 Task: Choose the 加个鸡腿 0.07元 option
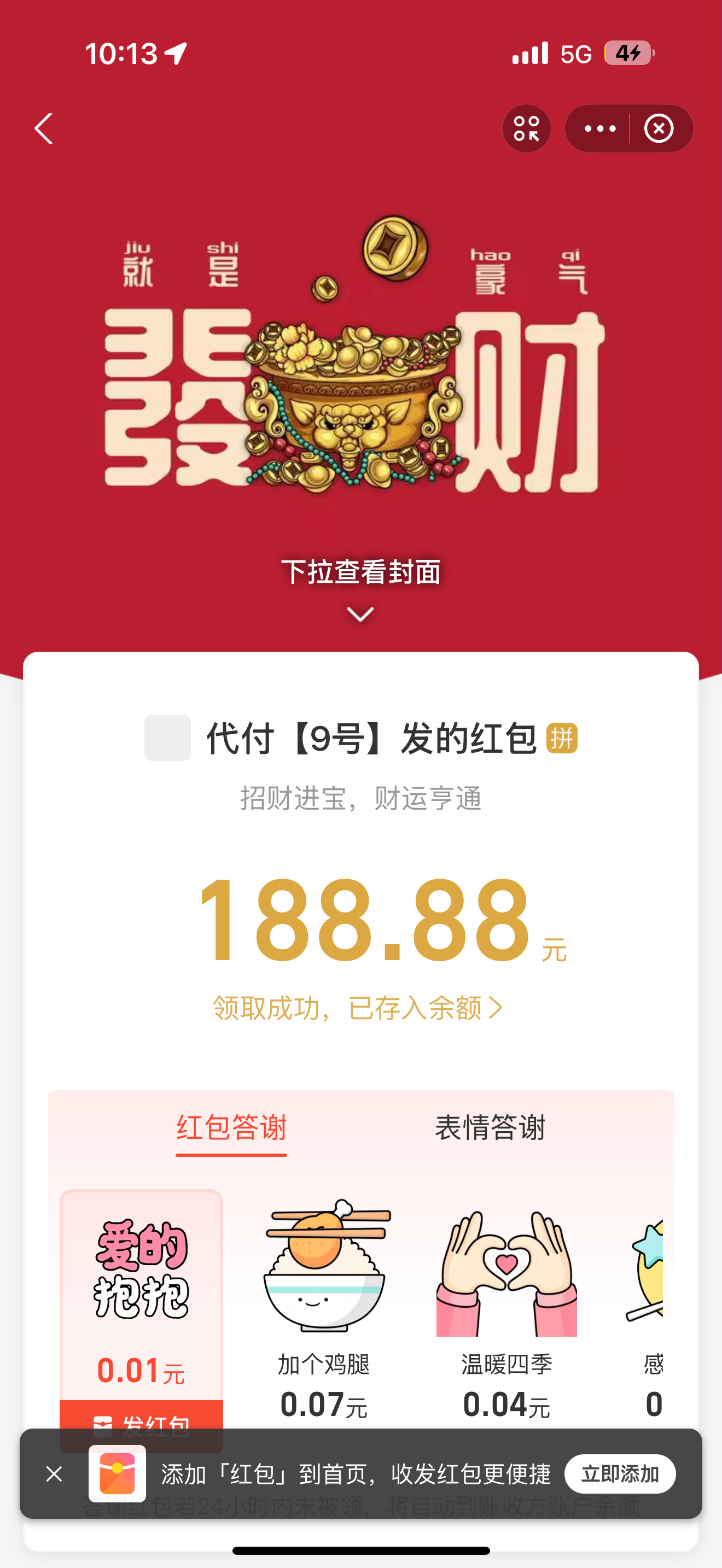(324, 1309)
